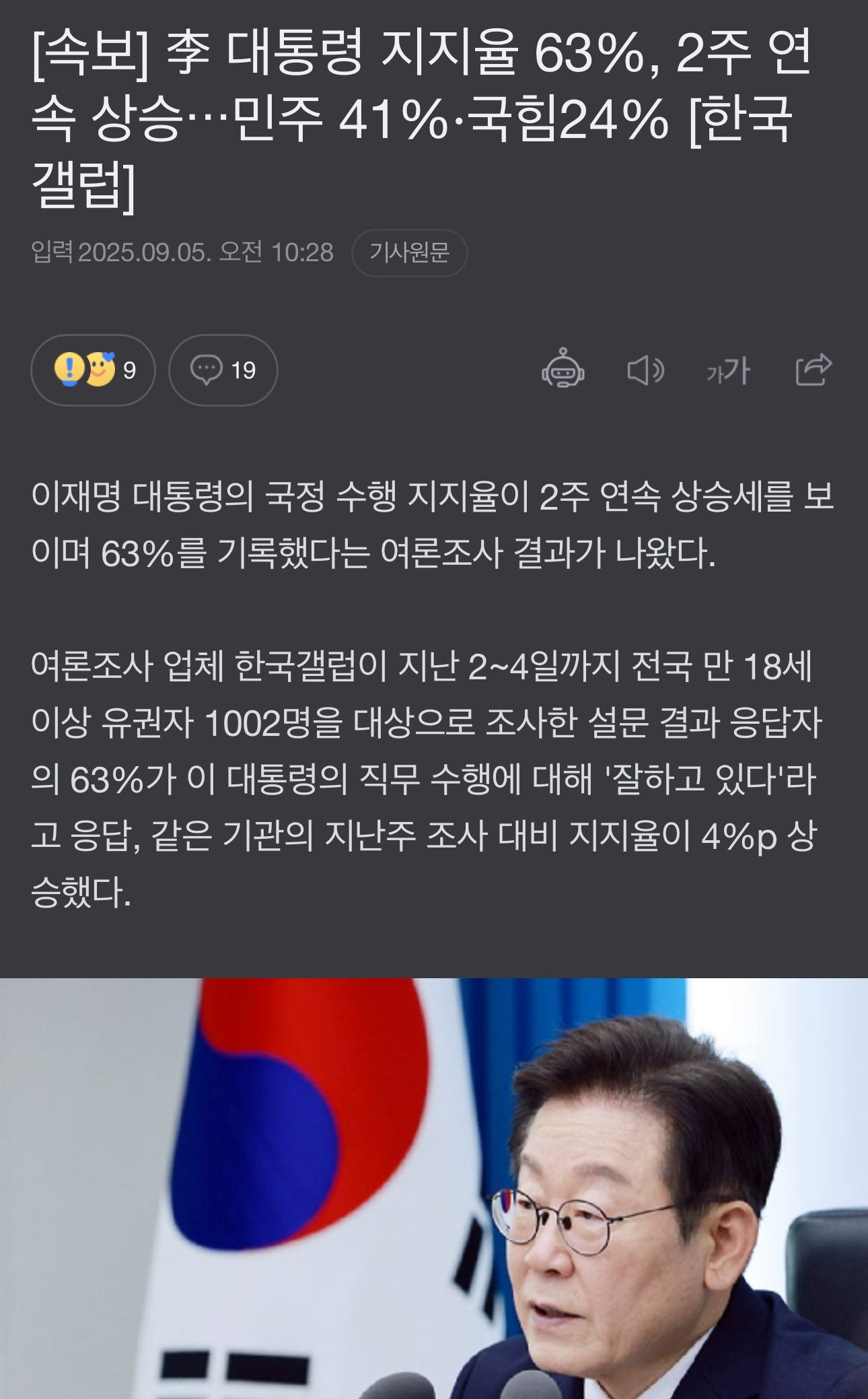The height and width of the screenshot is (1399, 868).
Task: Open the emoji reactions button showing 9
Action: [x=93, y=370]
